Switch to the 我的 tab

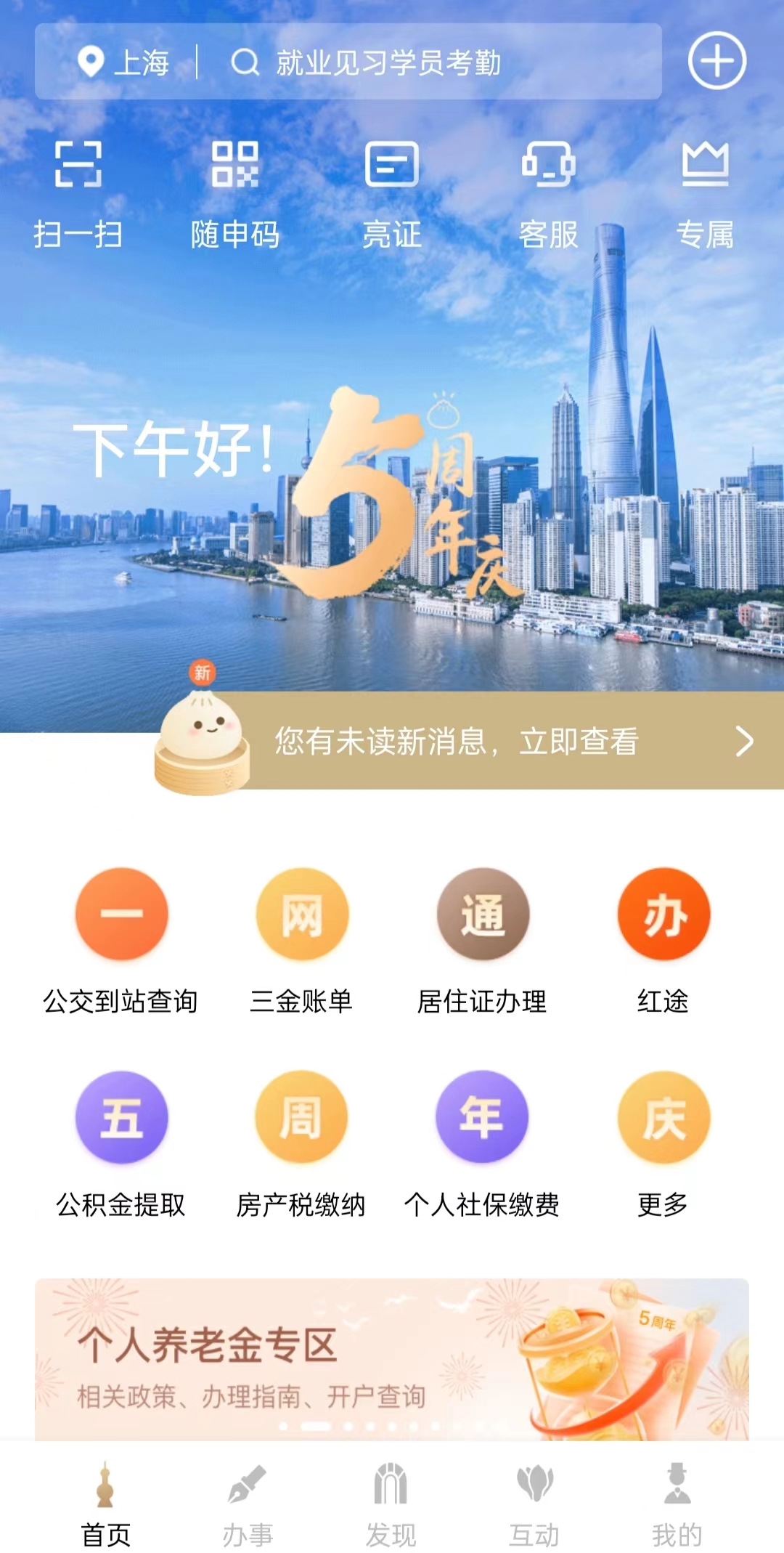coord(677,1505)
